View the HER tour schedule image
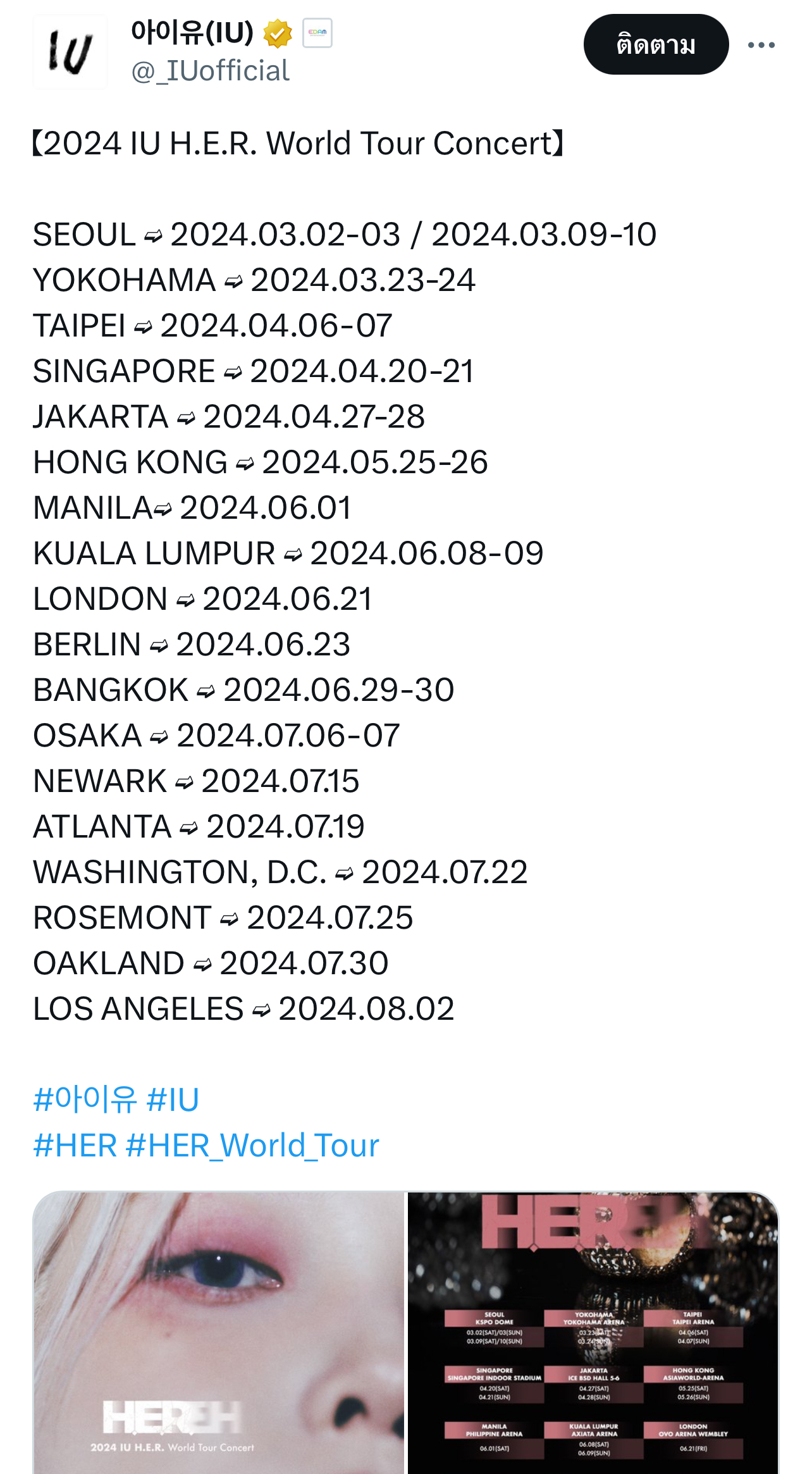The height and width of the screenshot is (1474, 812). coord(593,1333)
